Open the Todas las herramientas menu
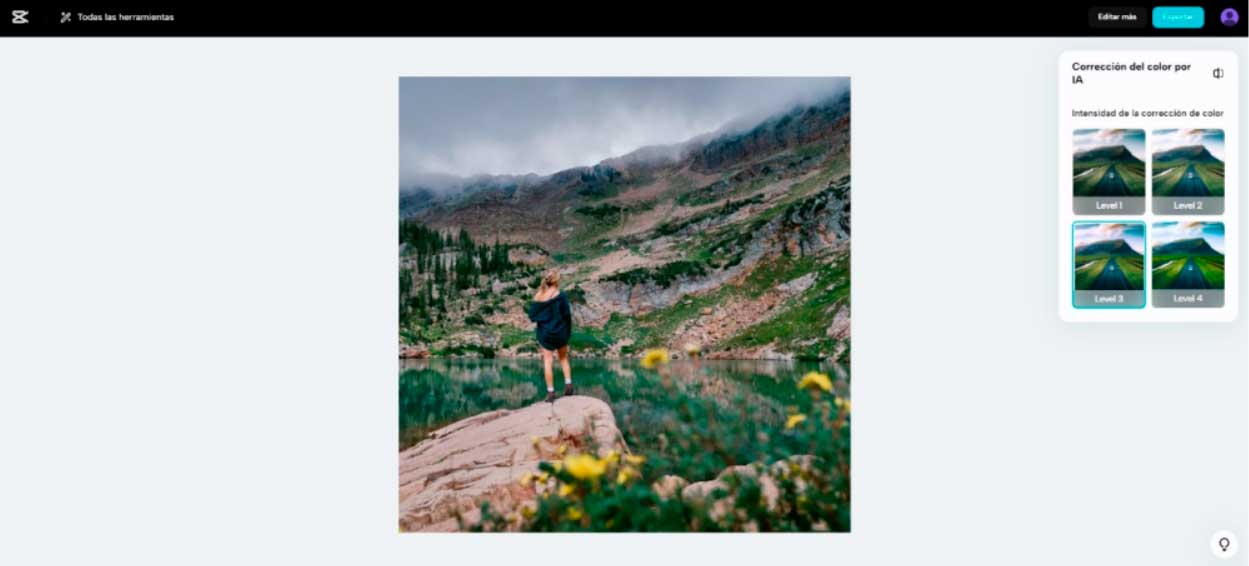 [x=117, y=17]
